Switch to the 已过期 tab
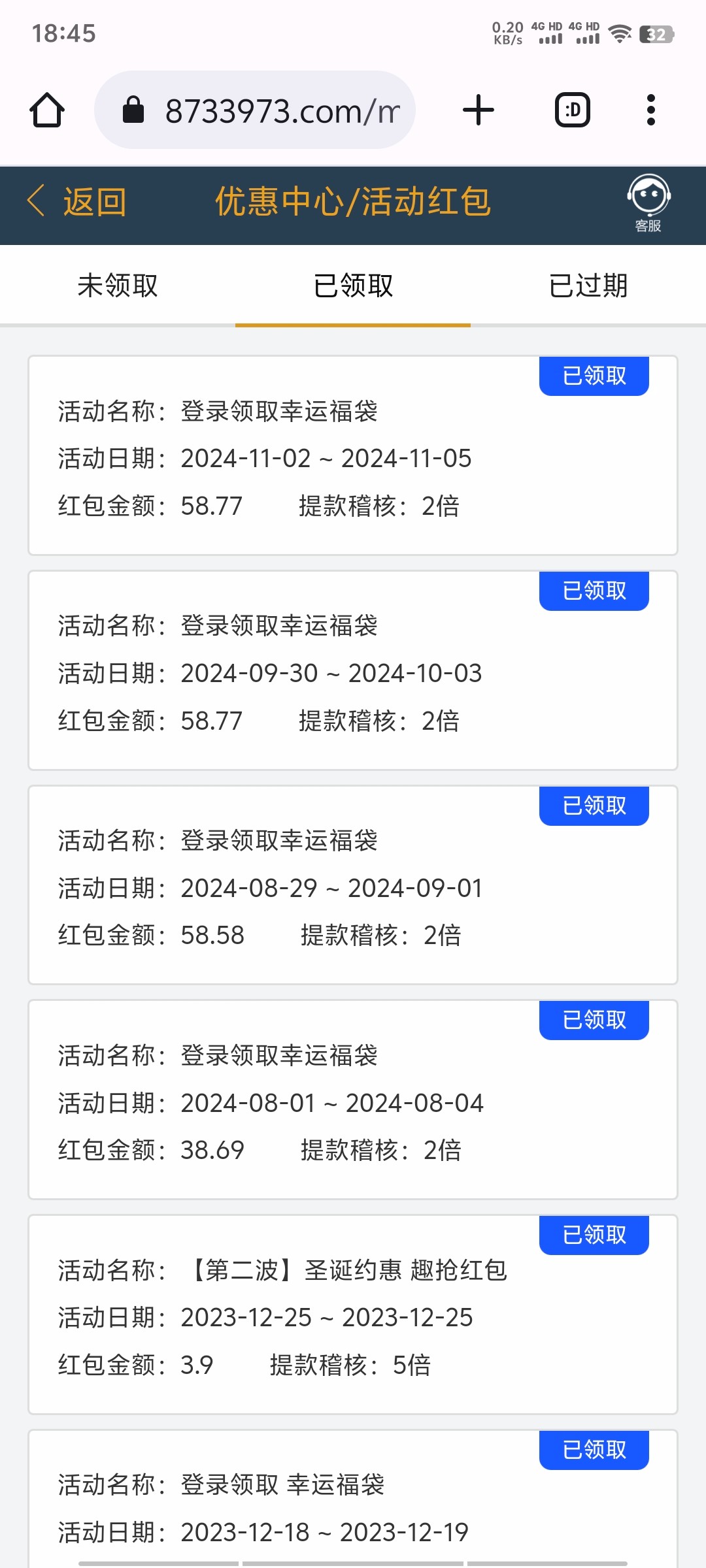The width and height of the screenshot is (706, 1568). 588,286
